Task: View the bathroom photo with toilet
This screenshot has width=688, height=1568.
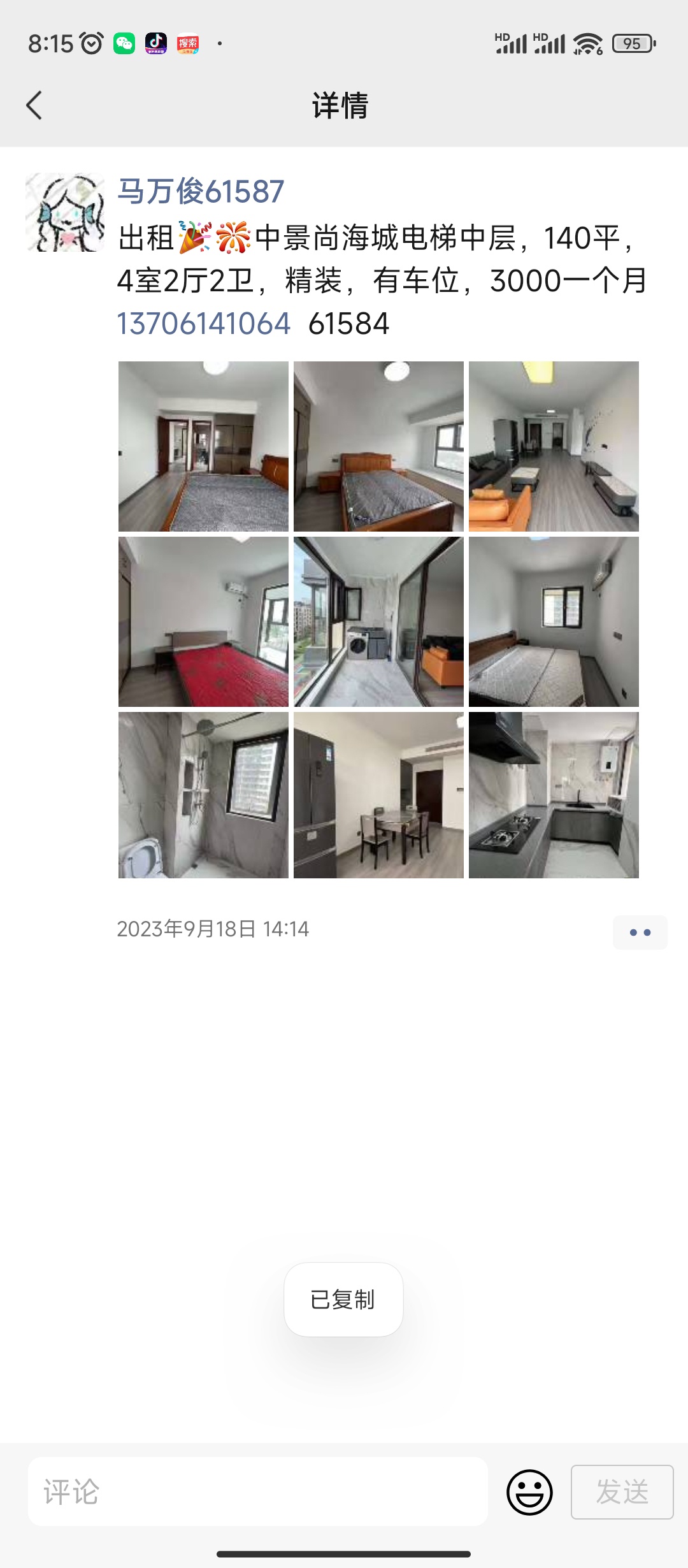Action: (203, 795)
